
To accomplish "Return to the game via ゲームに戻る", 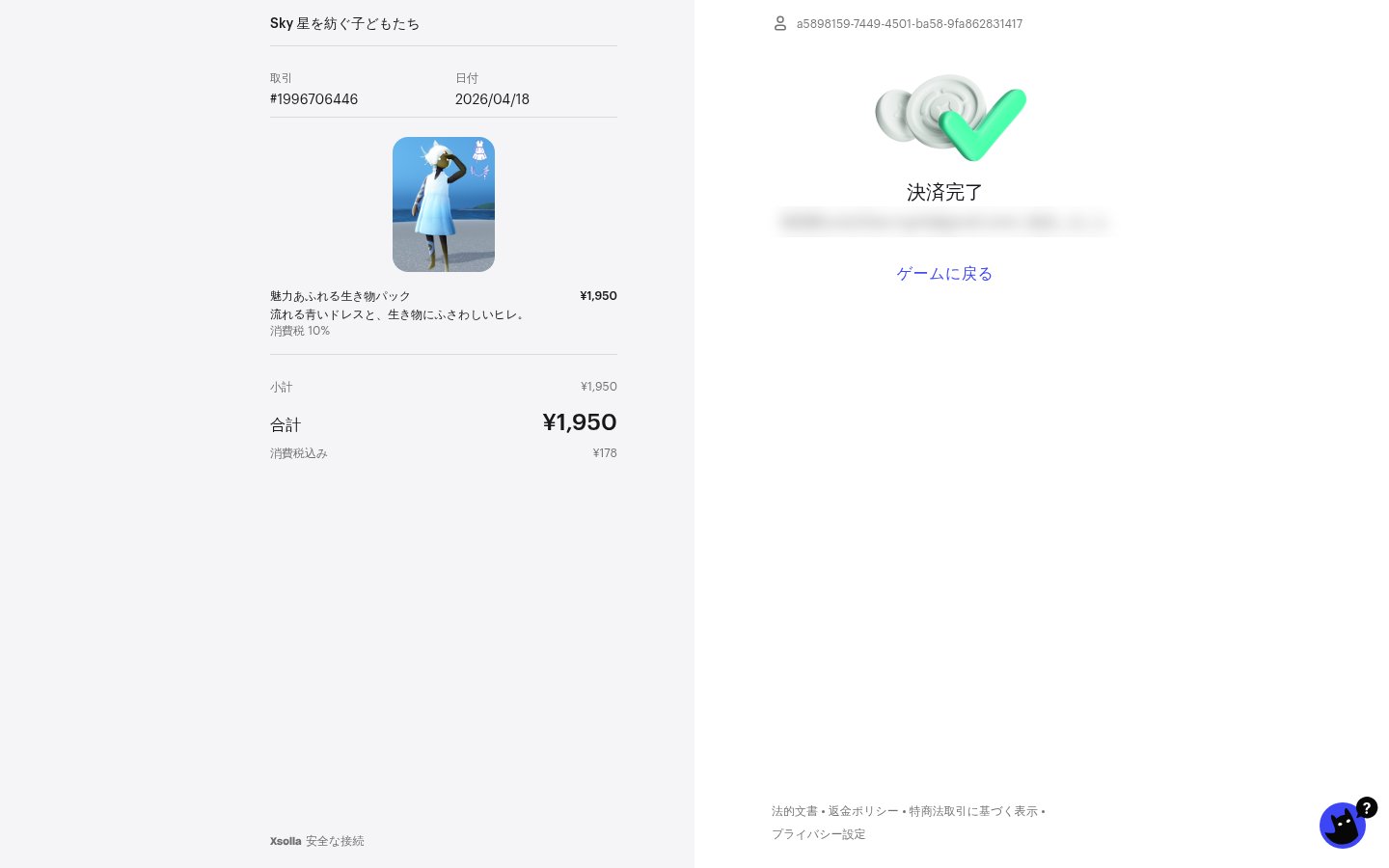I will click(x=943, y=274).
